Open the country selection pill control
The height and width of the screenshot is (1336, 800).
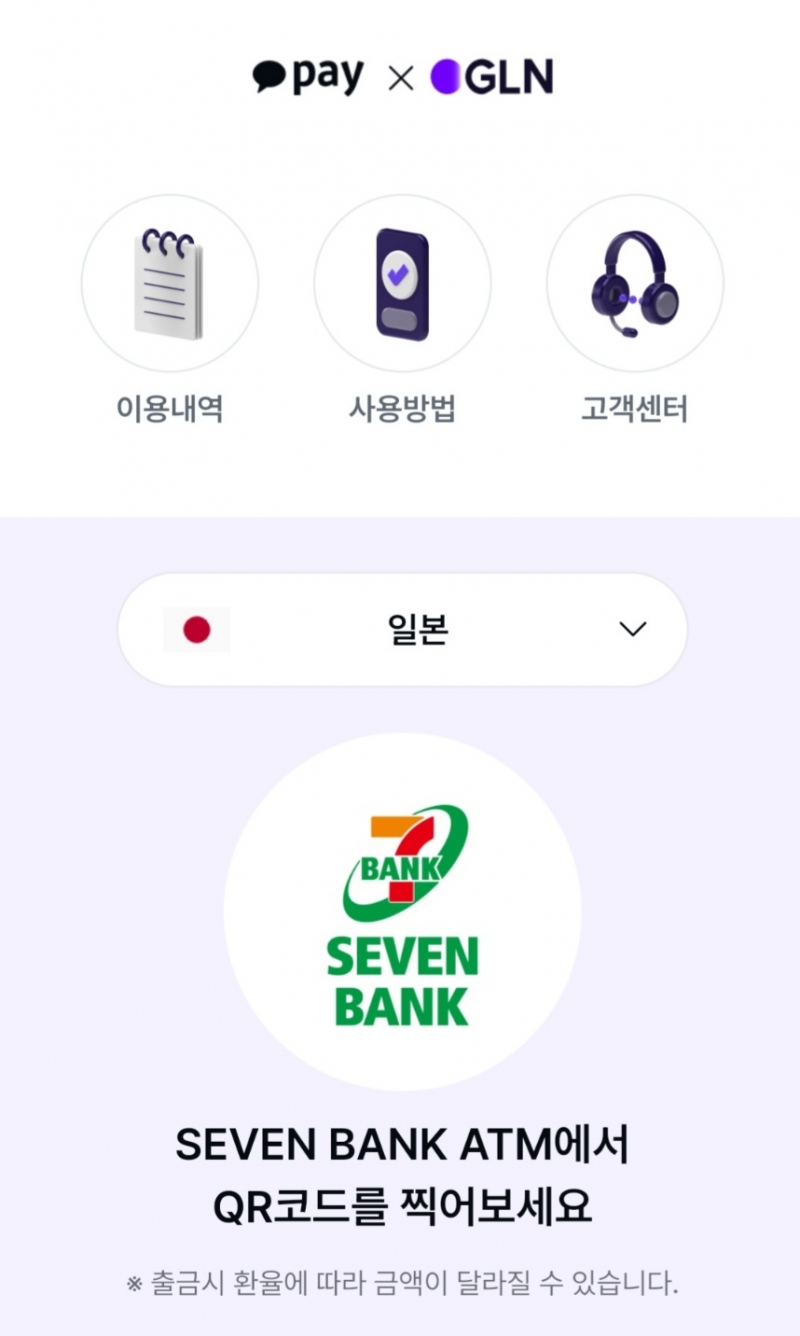[400, 629]
